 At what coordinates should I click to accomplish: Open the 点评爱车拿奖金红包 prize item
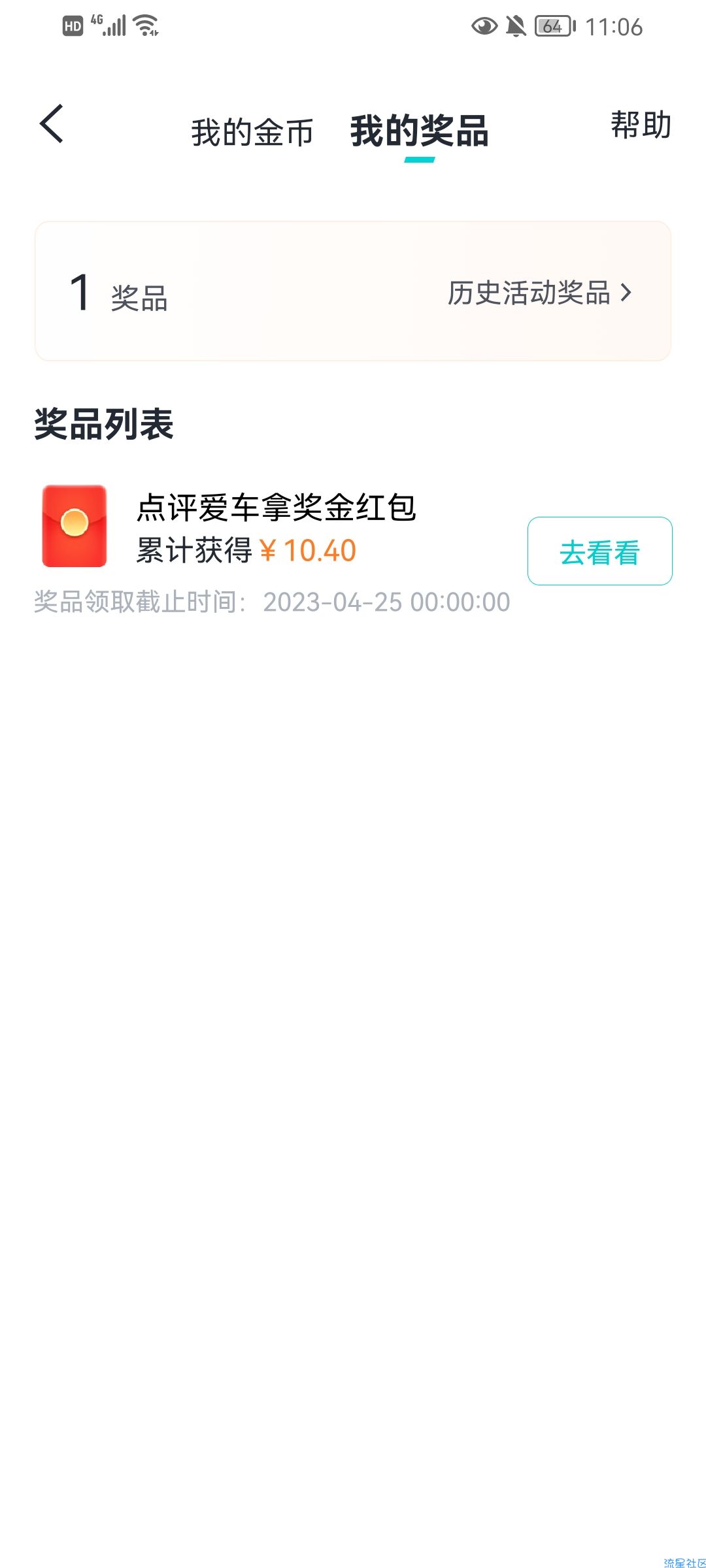276,507
